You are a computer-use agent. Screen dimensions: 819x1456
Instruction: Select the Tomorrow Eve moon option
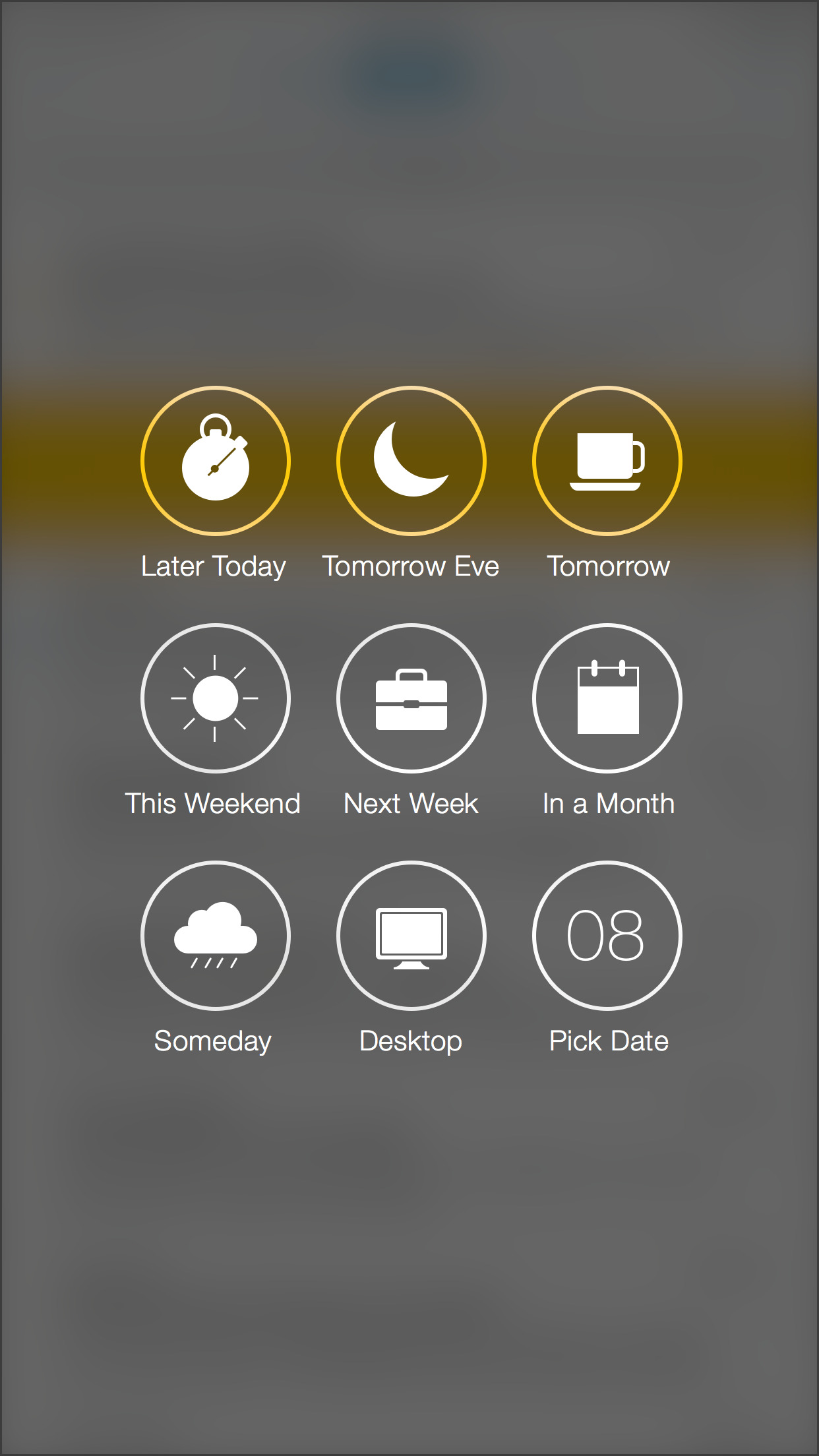click(x=411, y=461)
